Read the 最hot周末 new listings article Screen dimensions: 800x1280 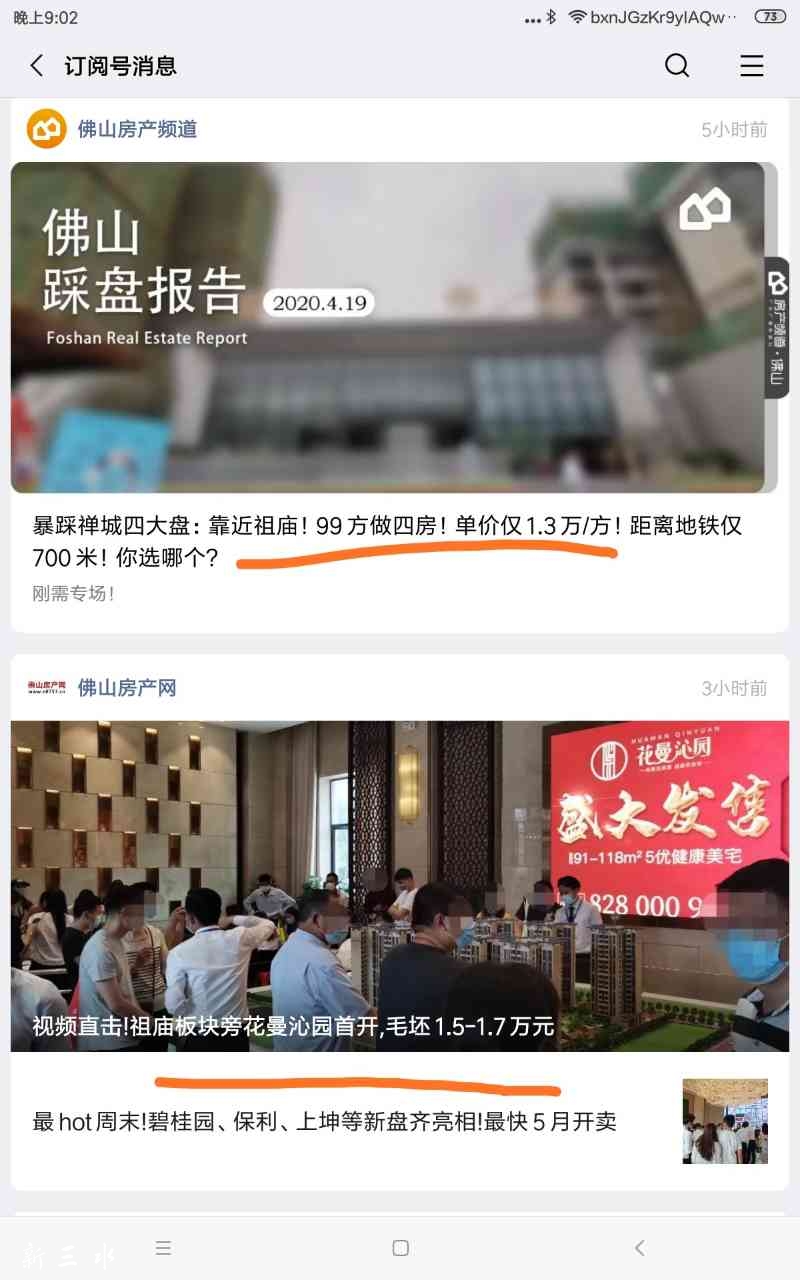325,1122
